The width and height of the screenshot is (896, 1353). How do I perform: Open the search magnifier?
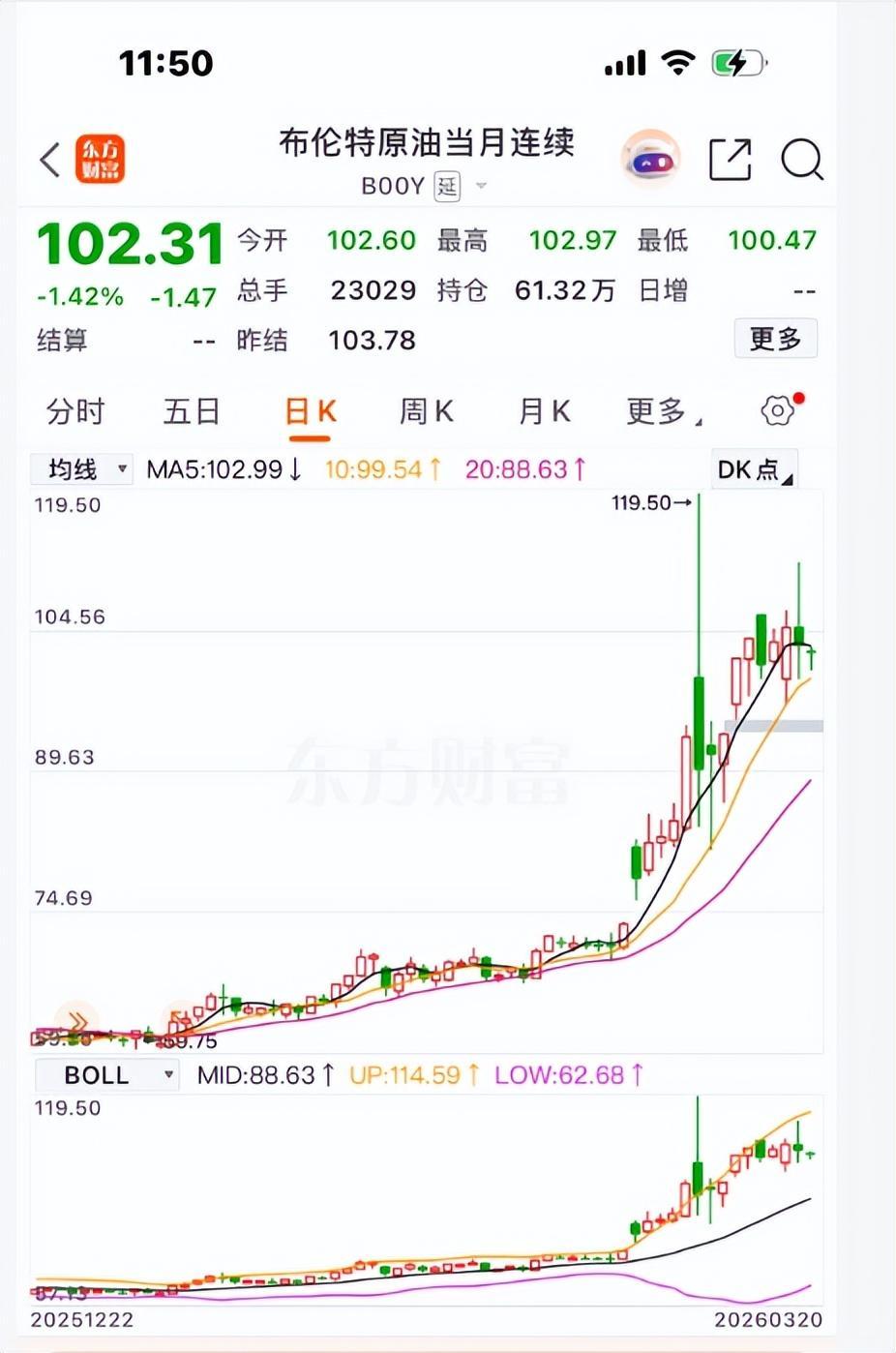point(802,159)
